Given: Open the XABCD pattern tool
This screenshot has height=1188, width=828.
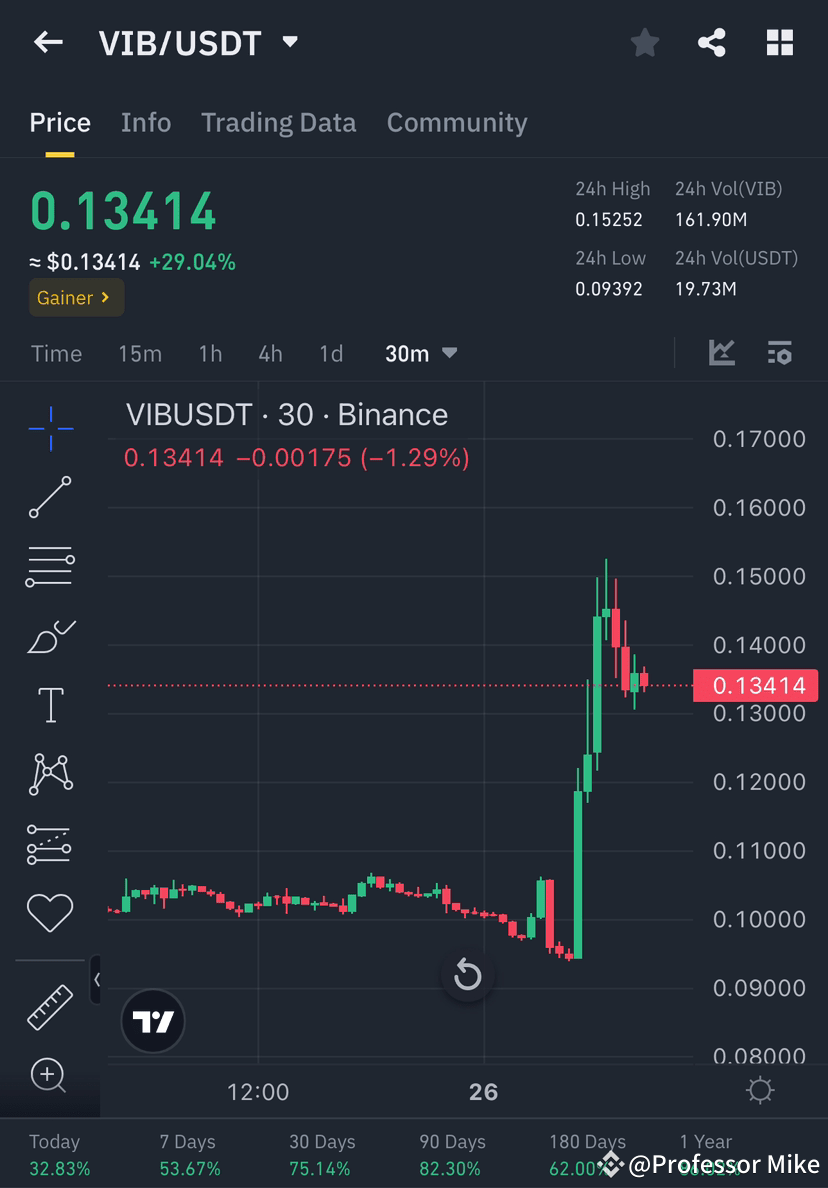Looking at the screenshot, I should pos(50,773).
